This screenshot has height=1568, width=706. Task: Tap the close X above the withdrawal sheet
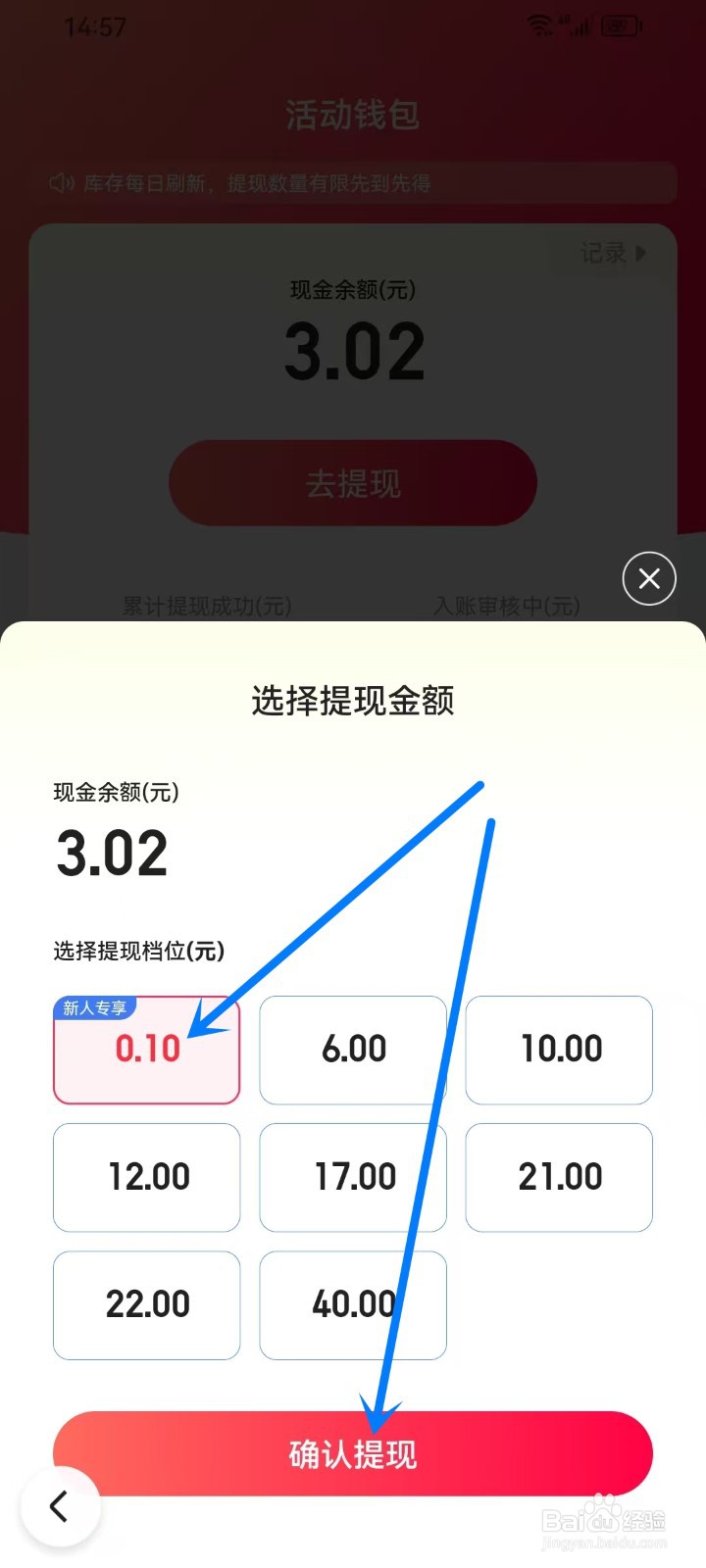(x=648, y=578)
